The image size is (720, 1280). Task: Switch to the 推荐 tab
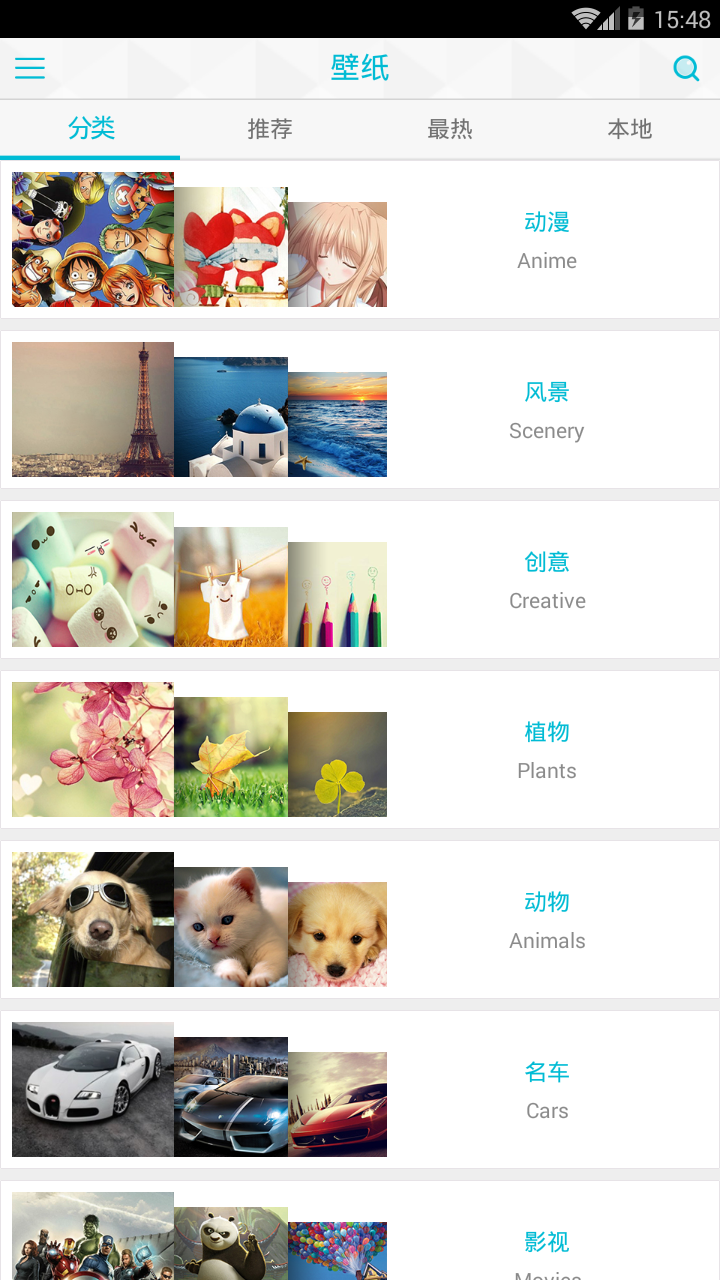pos(270,129)
